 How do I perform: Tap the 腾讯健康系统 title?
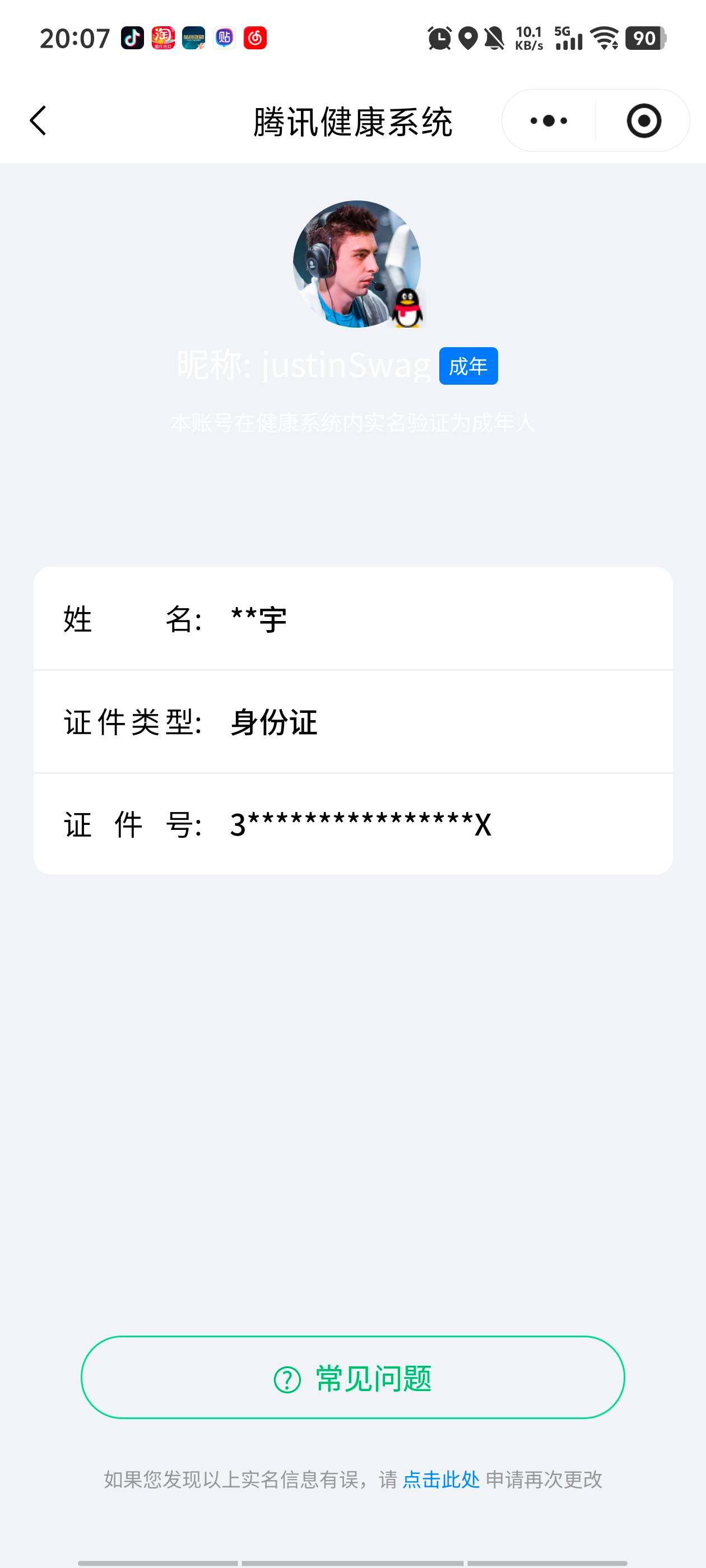[352, 120]
